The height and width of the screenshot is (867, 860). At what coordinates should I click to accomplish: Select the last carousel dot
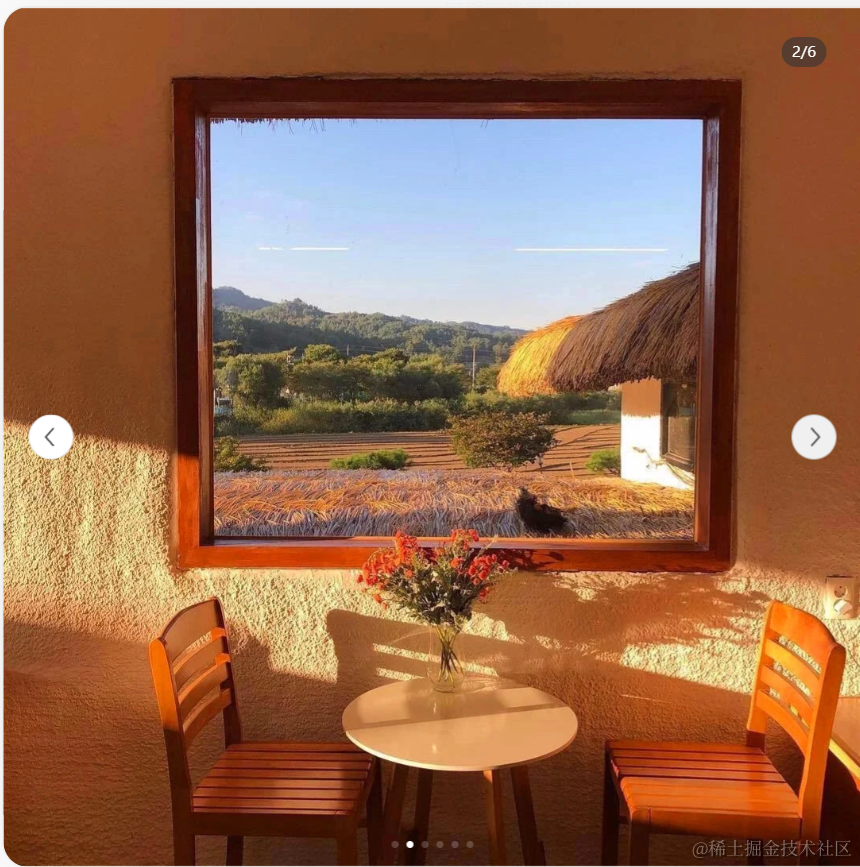point(470,844)
